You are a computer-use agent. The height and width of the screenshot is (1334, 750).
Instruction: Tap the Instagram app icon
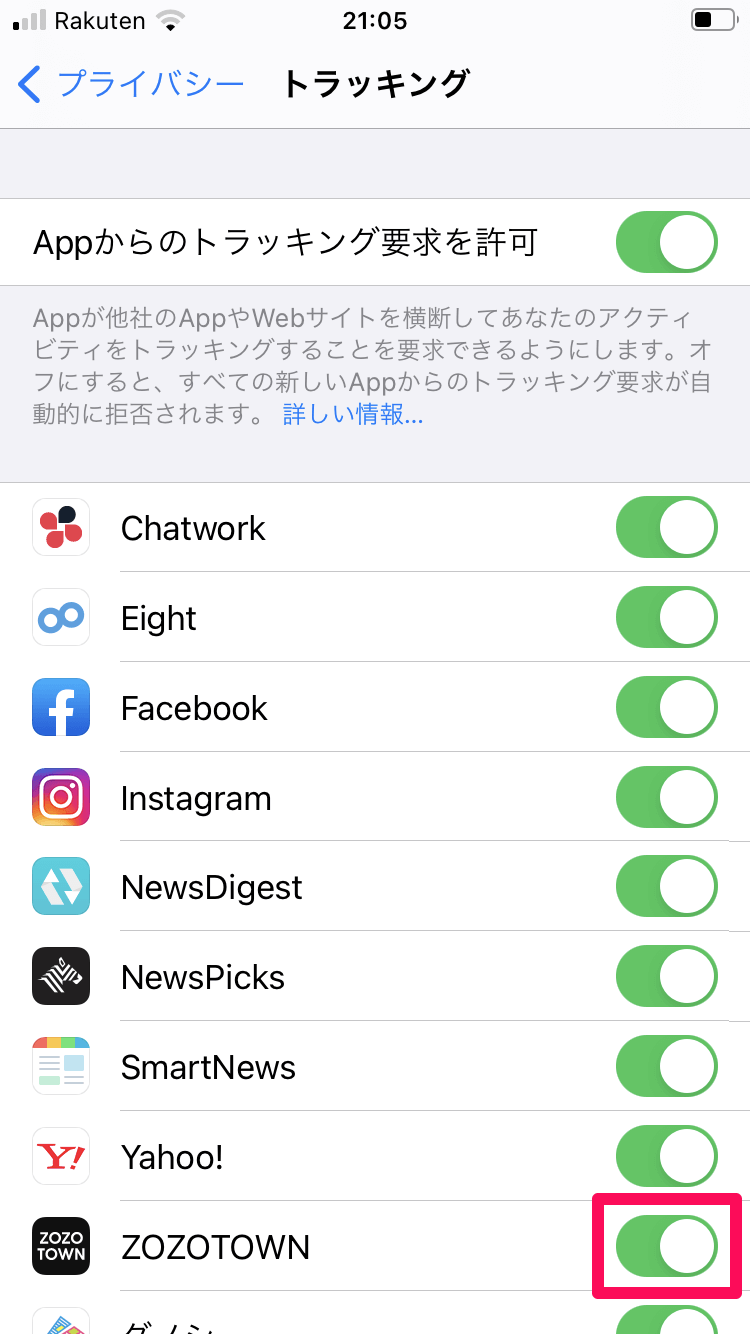pos(60,797)
